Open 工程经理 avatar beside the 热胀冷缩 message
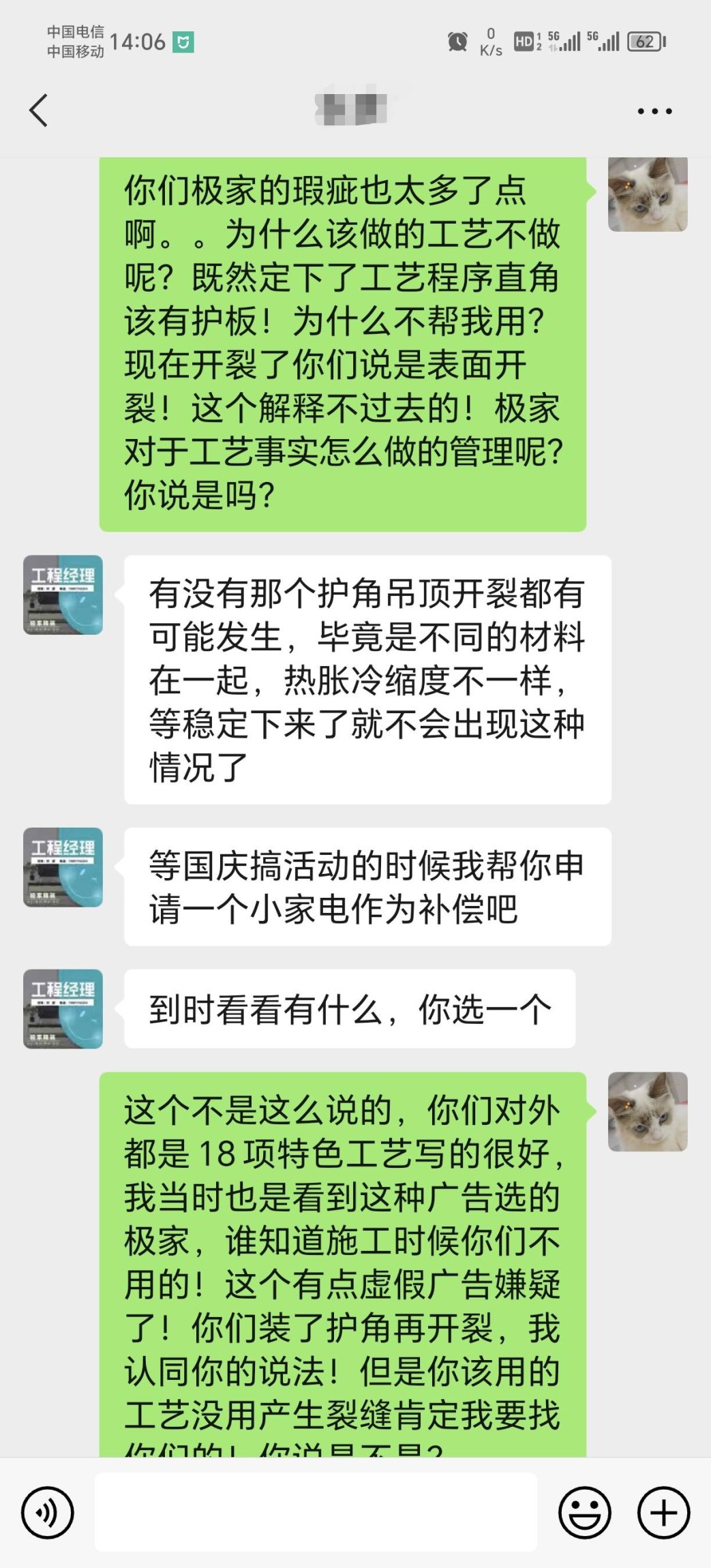711x1568 pixels. pos(63,595)
